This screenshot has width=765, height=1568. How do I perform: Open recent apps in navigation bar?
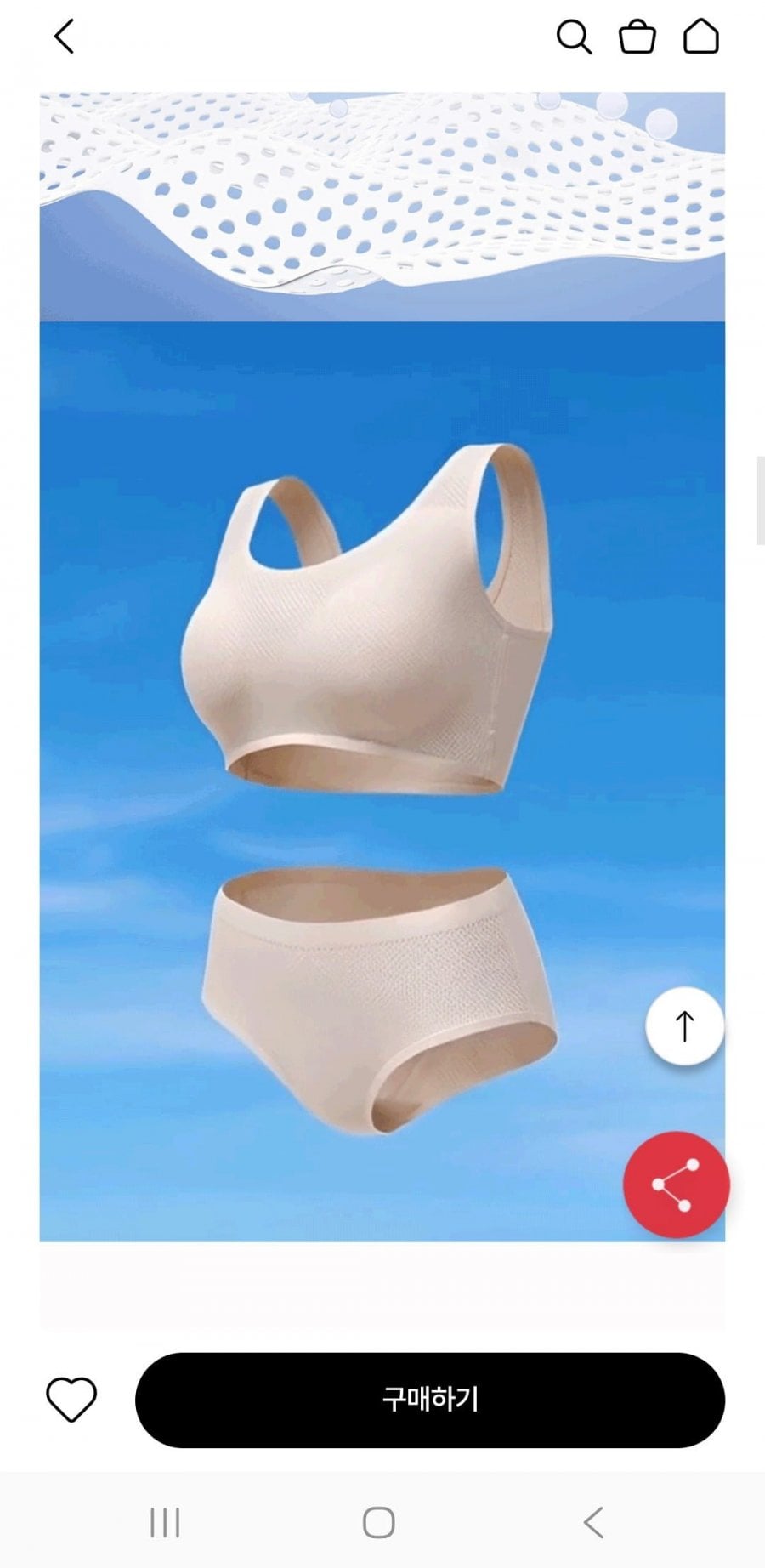(x=165, y=1522)
